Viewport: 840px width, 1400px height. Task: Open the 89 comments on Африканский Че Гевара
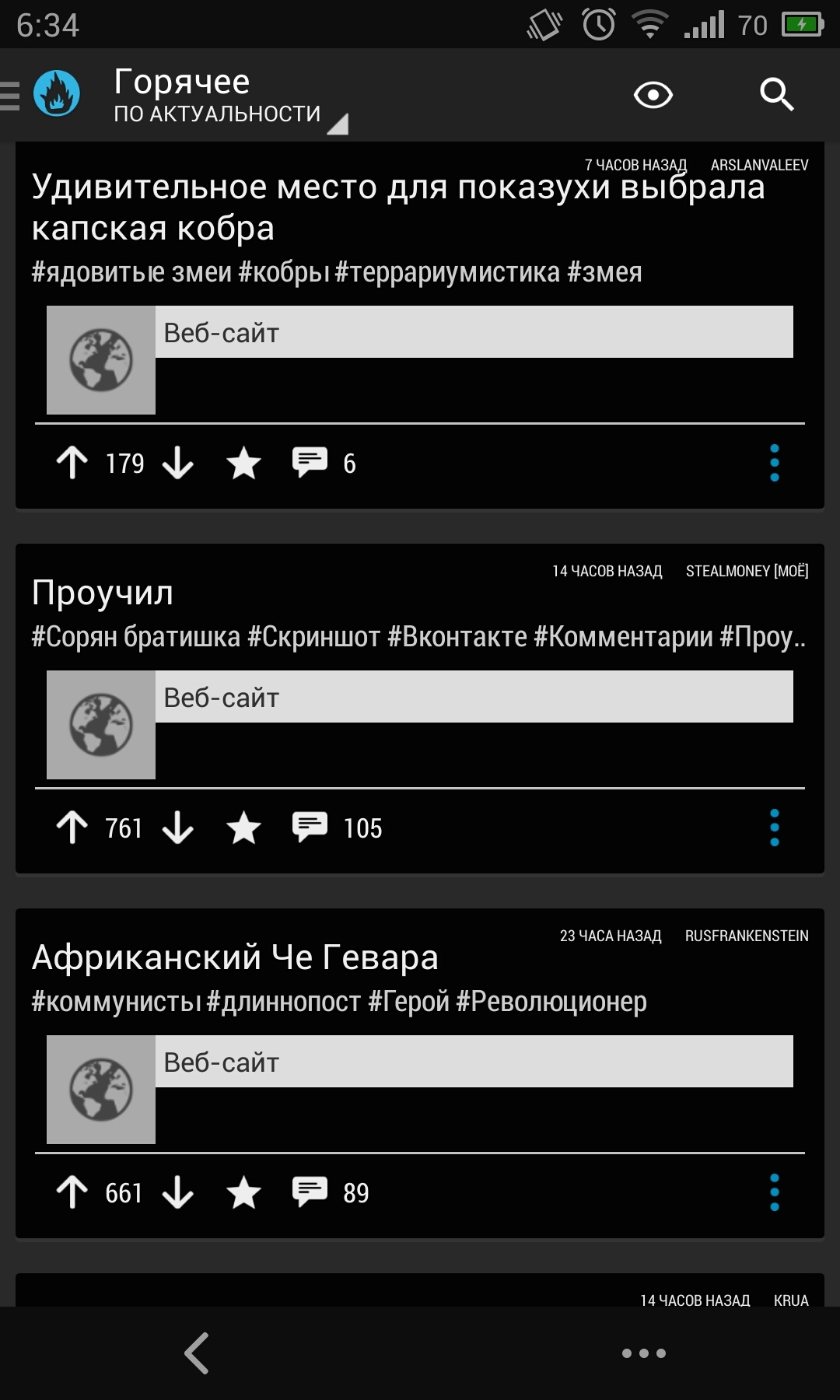[331, 1192]
